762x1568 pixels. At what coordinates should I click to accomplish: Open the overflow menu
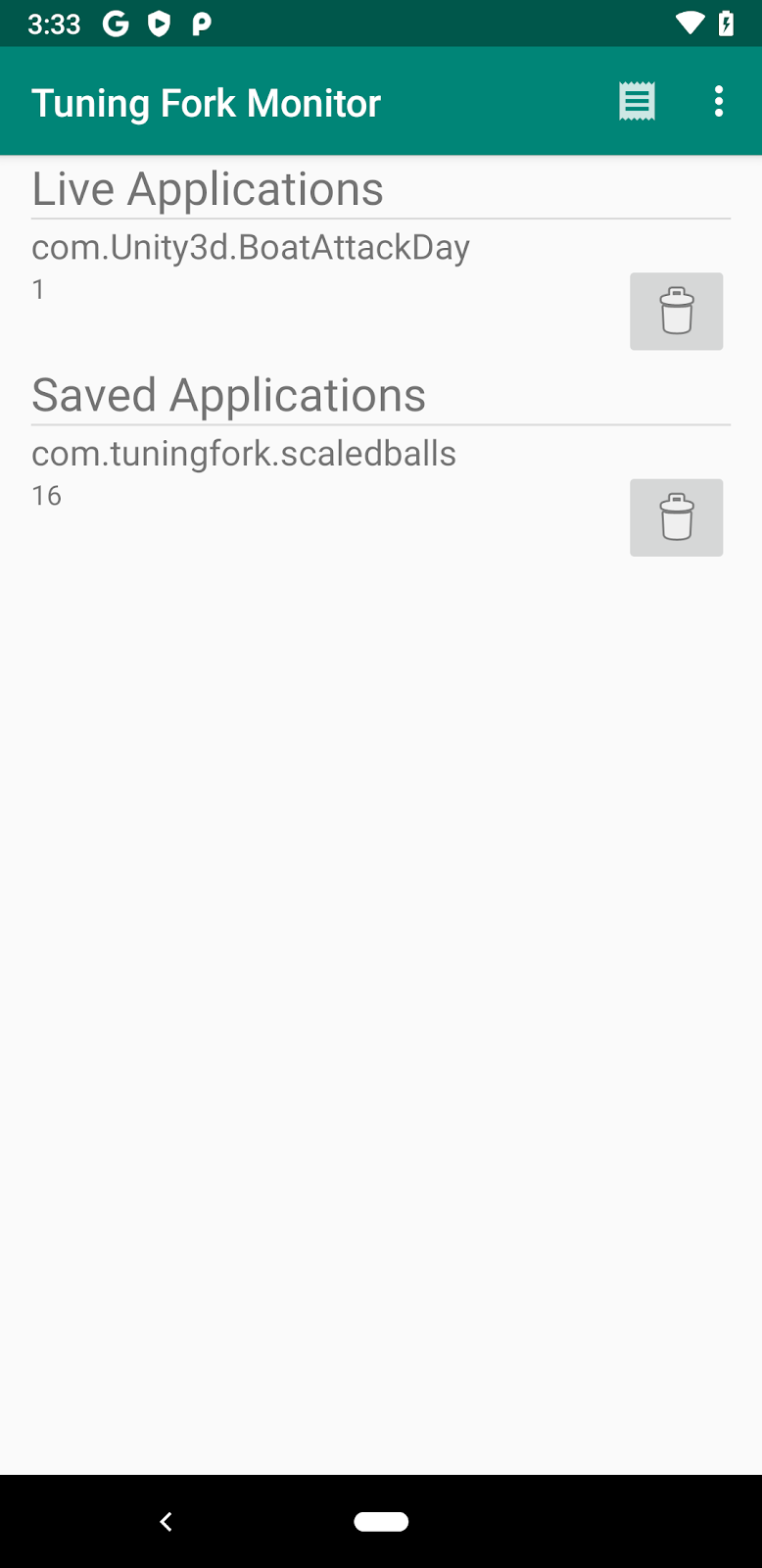[719, 102]
